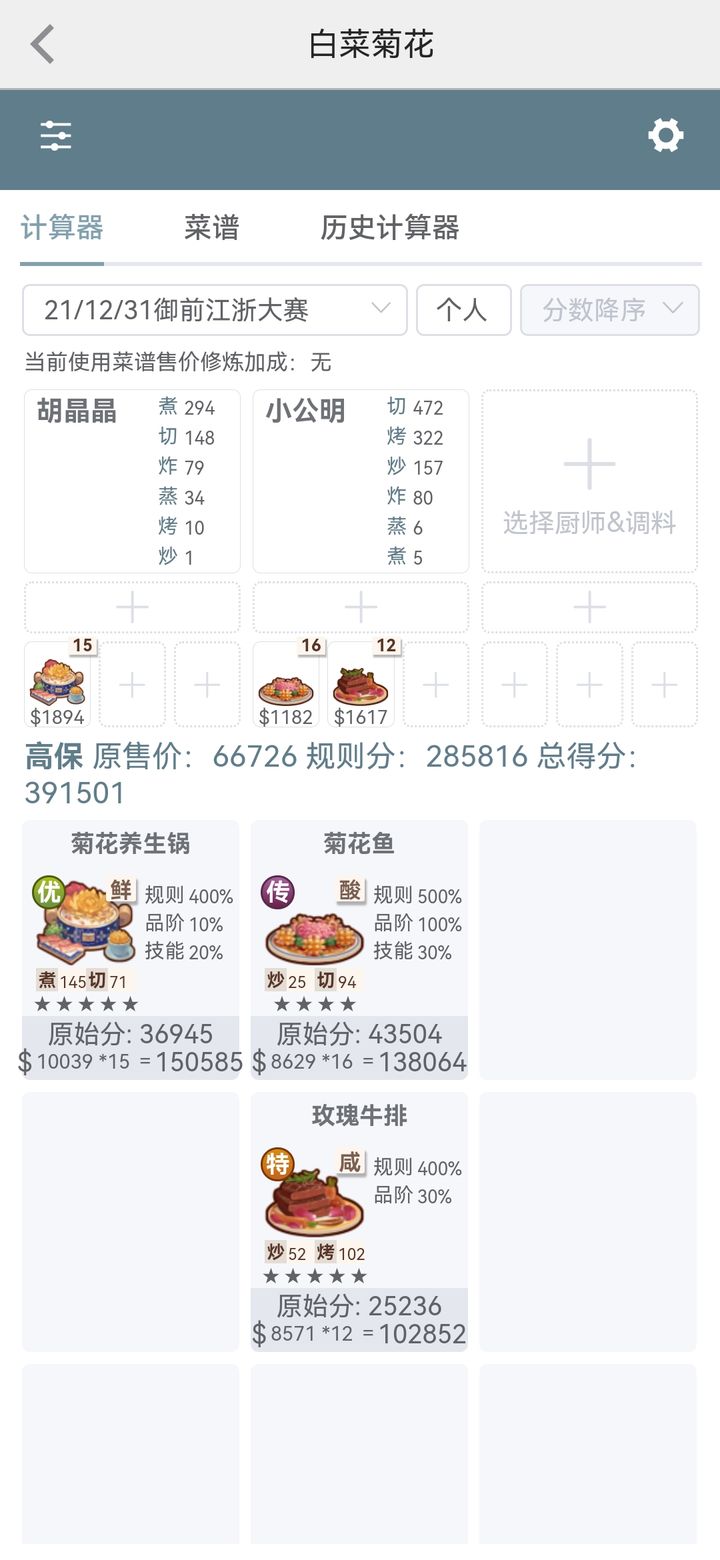
Task: Select the $1182 dish priced slot
Action: 287,685
